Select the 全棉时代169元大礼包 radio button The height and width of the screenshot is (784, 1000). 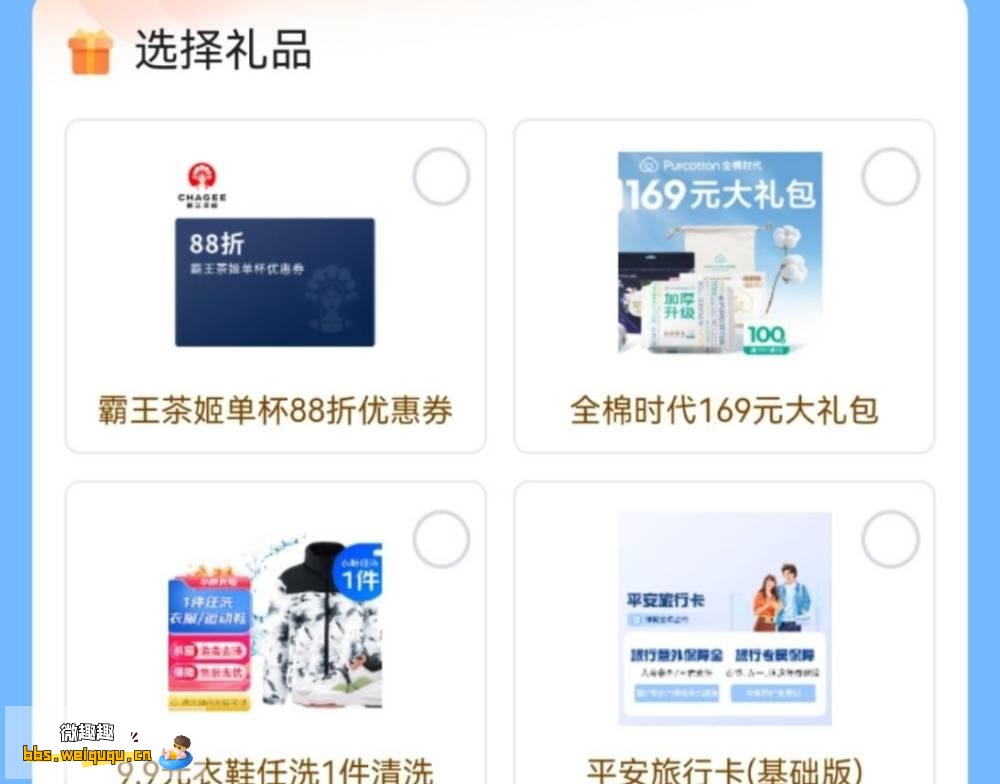[x=890, y=177]
